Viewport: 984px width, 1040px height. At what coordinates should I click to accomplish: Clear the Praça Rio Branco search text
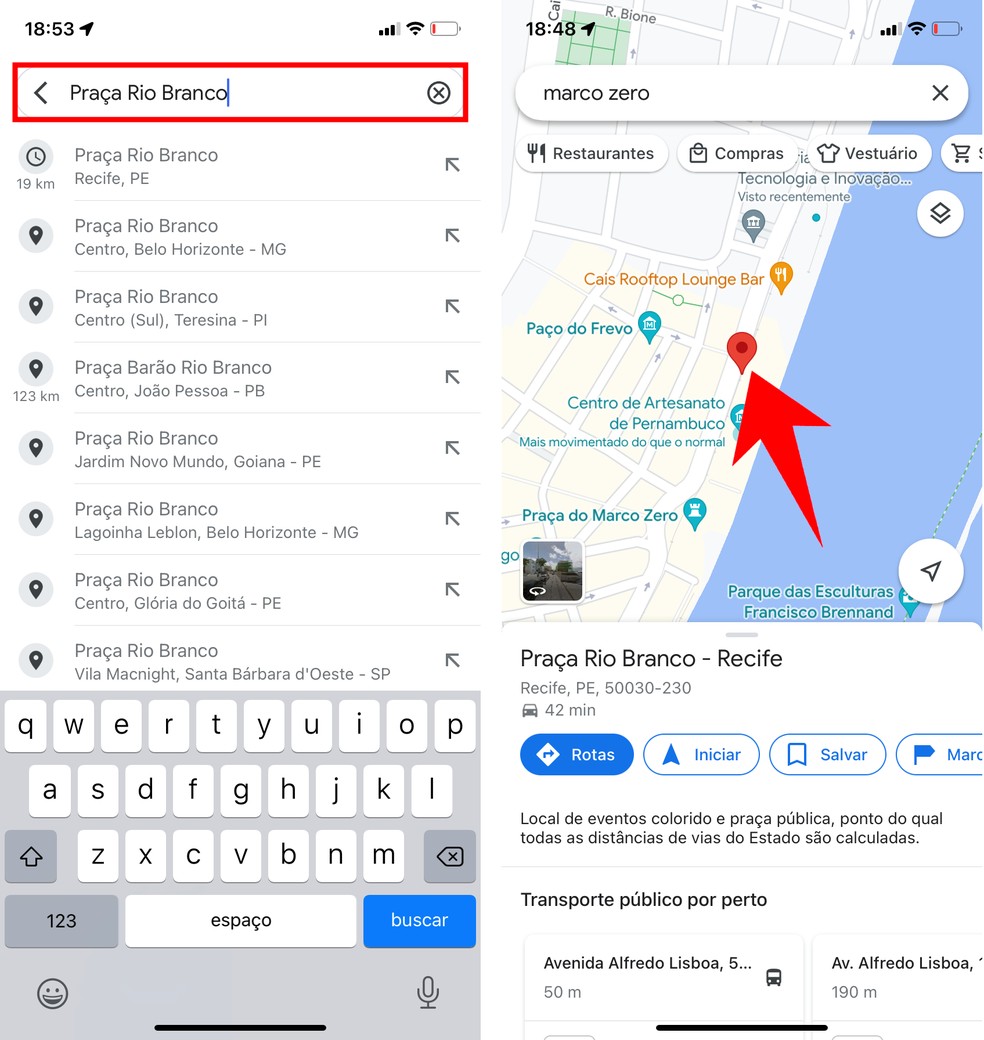(x=438, y=93)
